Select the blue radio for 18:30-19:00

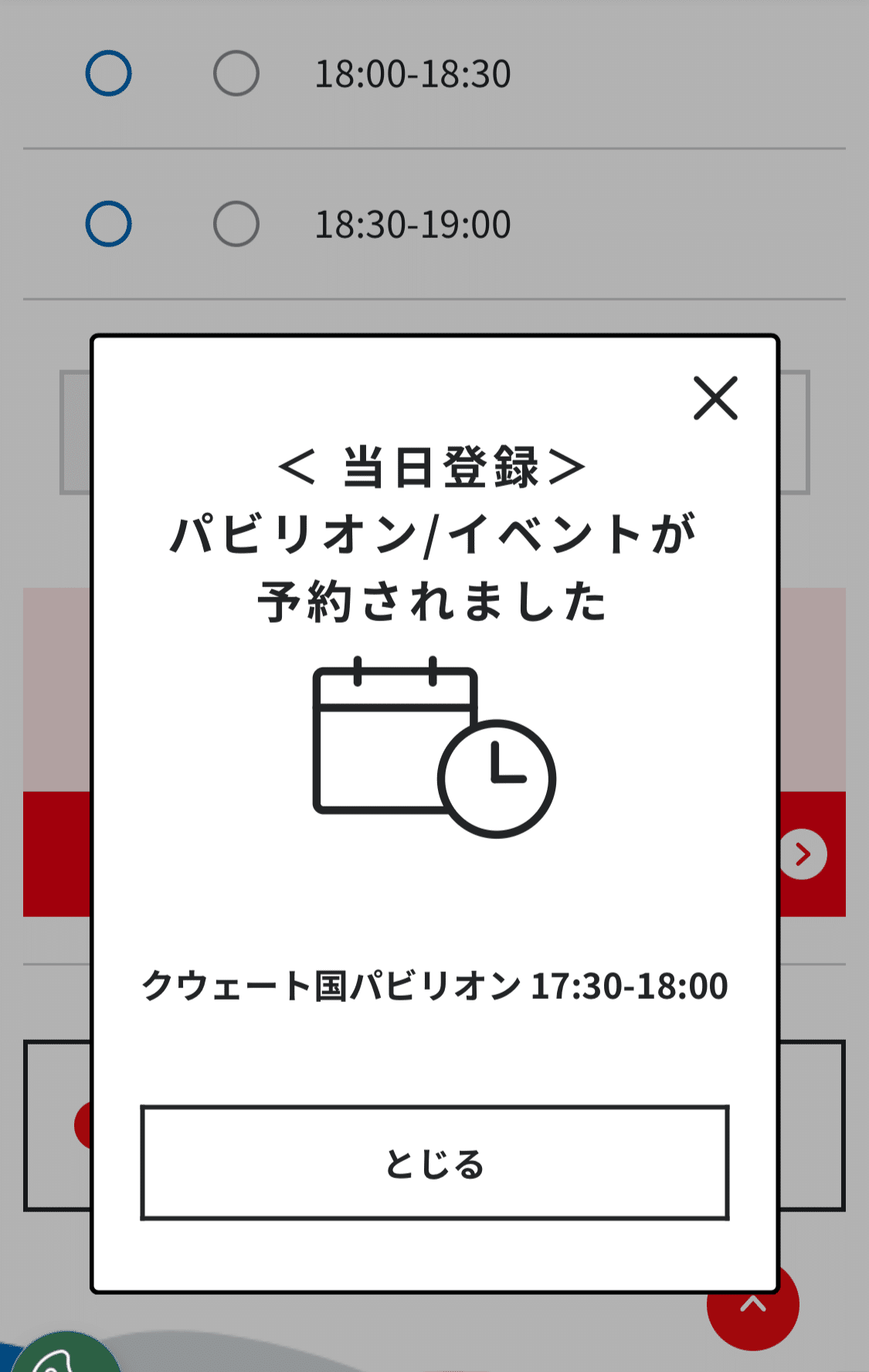coord(107,222)
